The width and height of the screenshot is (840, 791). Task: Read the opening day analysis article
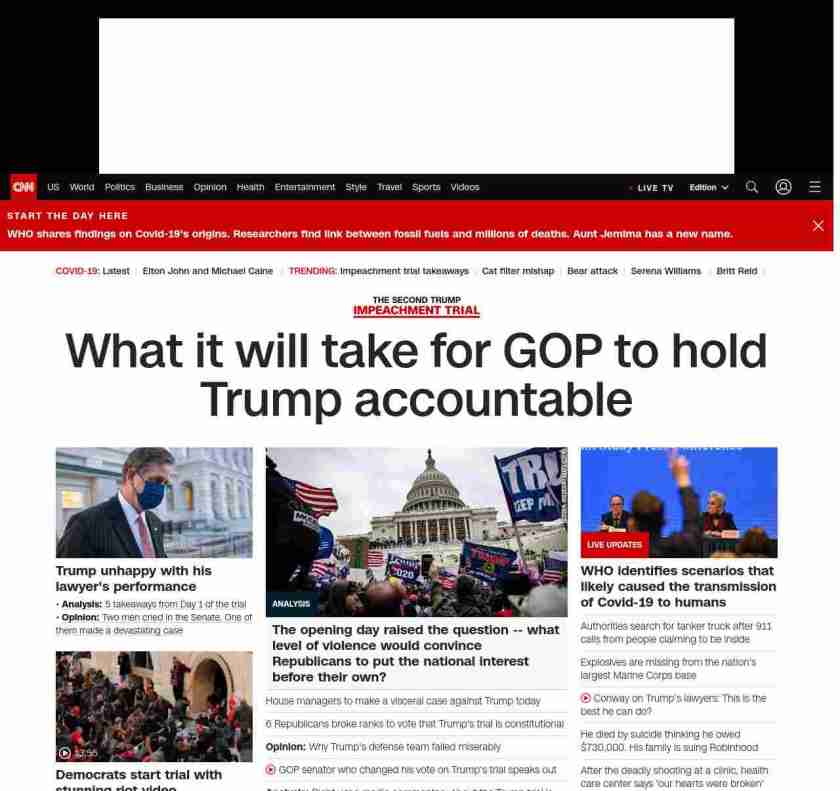tap(415, 652)
